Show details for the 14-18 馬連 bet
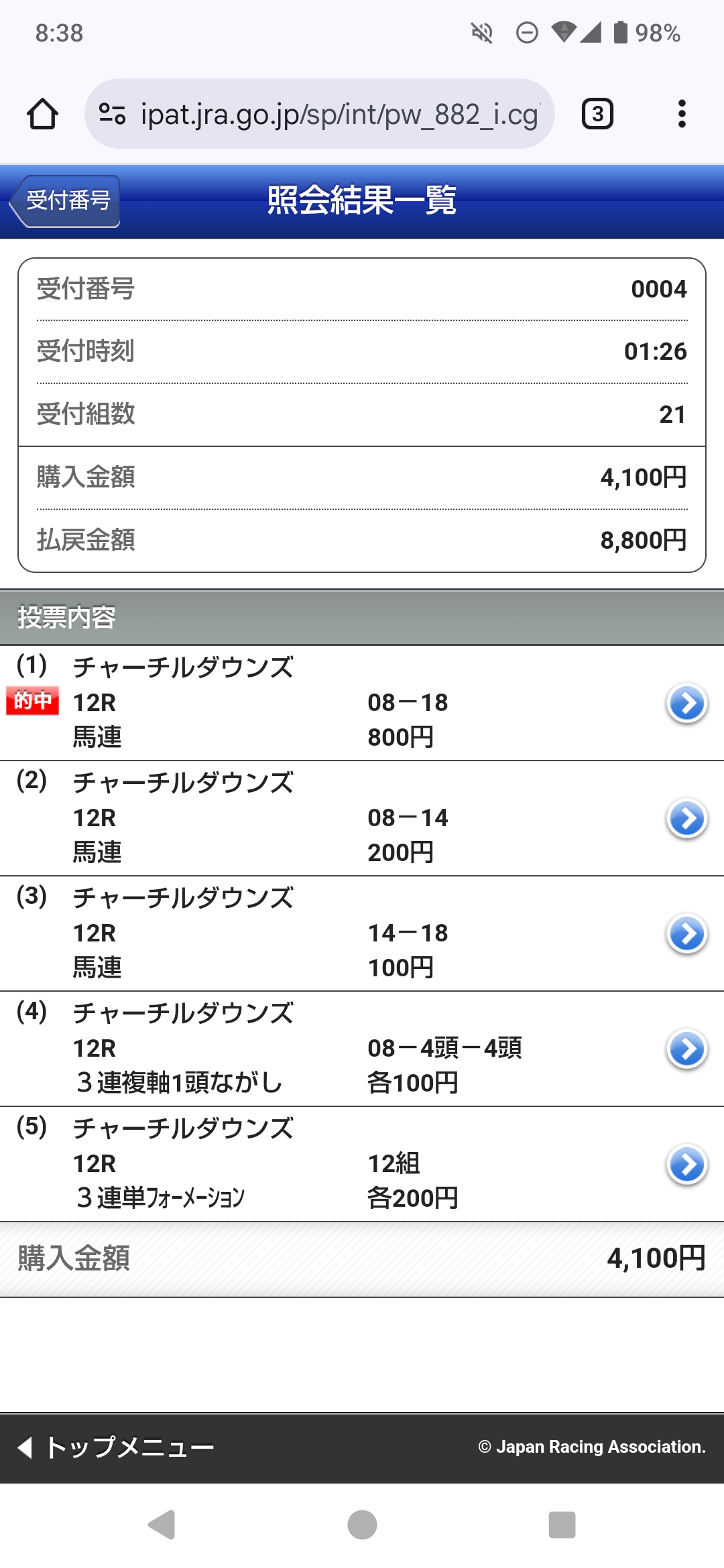Viewport: 724px width, 1568px height. (x=686, y=934)
